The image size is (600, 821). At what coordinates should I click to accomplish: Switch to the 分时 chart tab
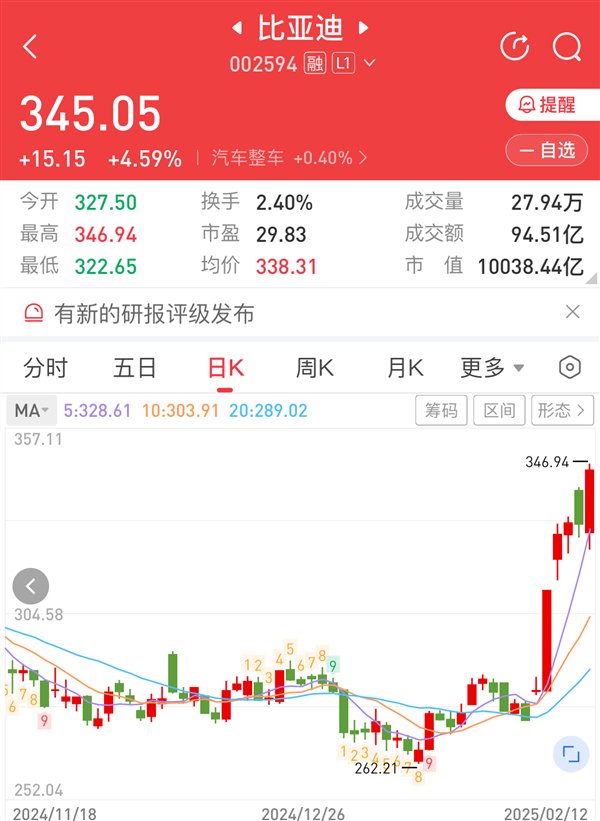[x=45, y=368]
